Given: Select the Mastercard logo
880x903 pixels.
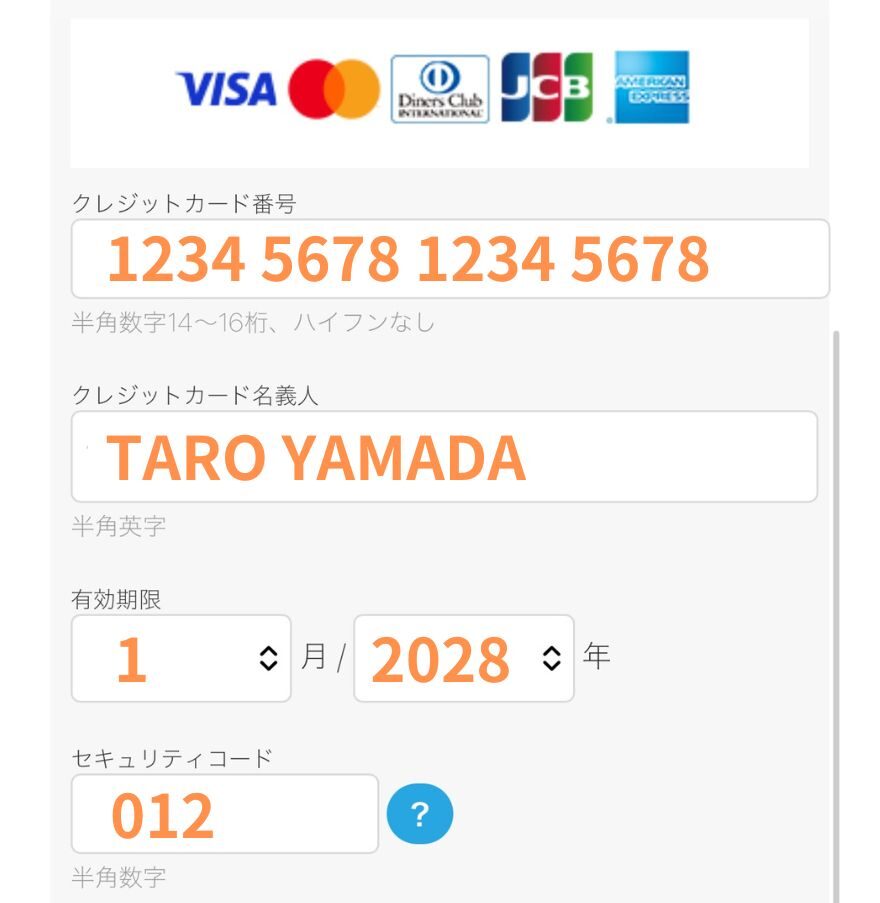Looking at the screenshot, I should tap(333, 89).
